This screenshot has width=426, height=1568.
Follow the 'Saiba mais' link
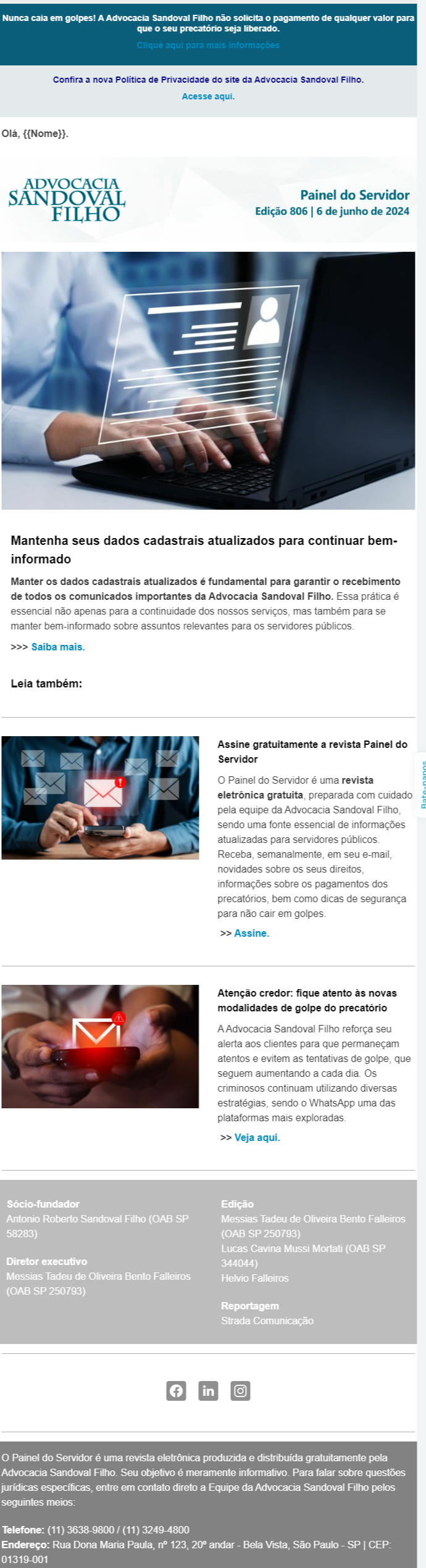[57, 647]
